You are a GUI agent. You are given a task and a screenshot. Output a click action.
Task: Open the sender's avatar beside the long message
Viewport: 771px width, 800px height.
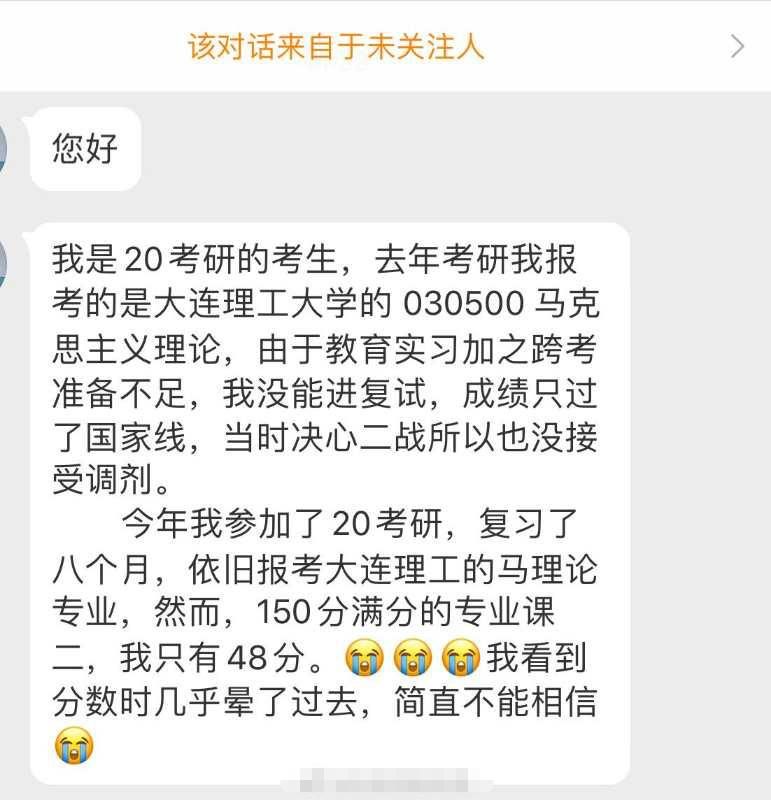[x=3, y=264]
